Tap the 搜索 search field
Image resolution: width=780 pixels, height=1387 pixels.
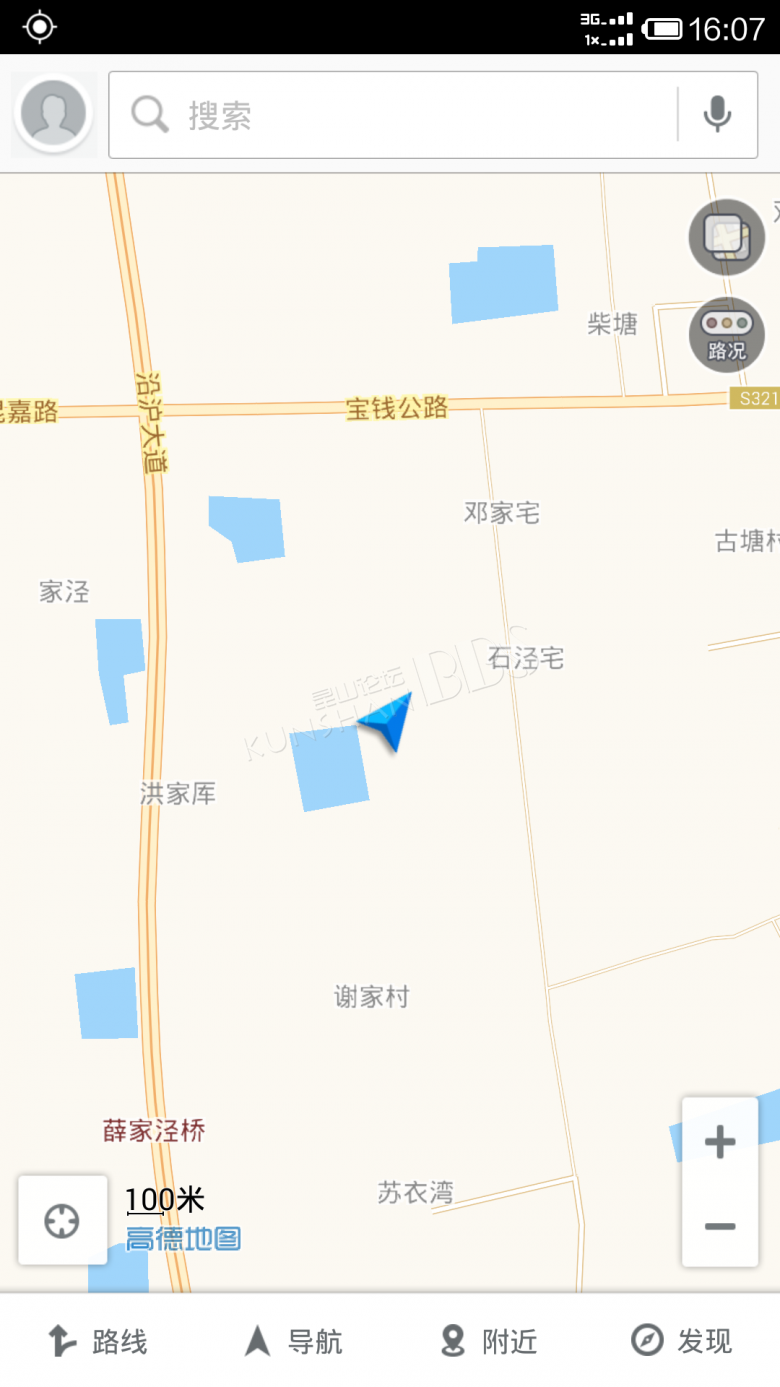pos(393,115)
